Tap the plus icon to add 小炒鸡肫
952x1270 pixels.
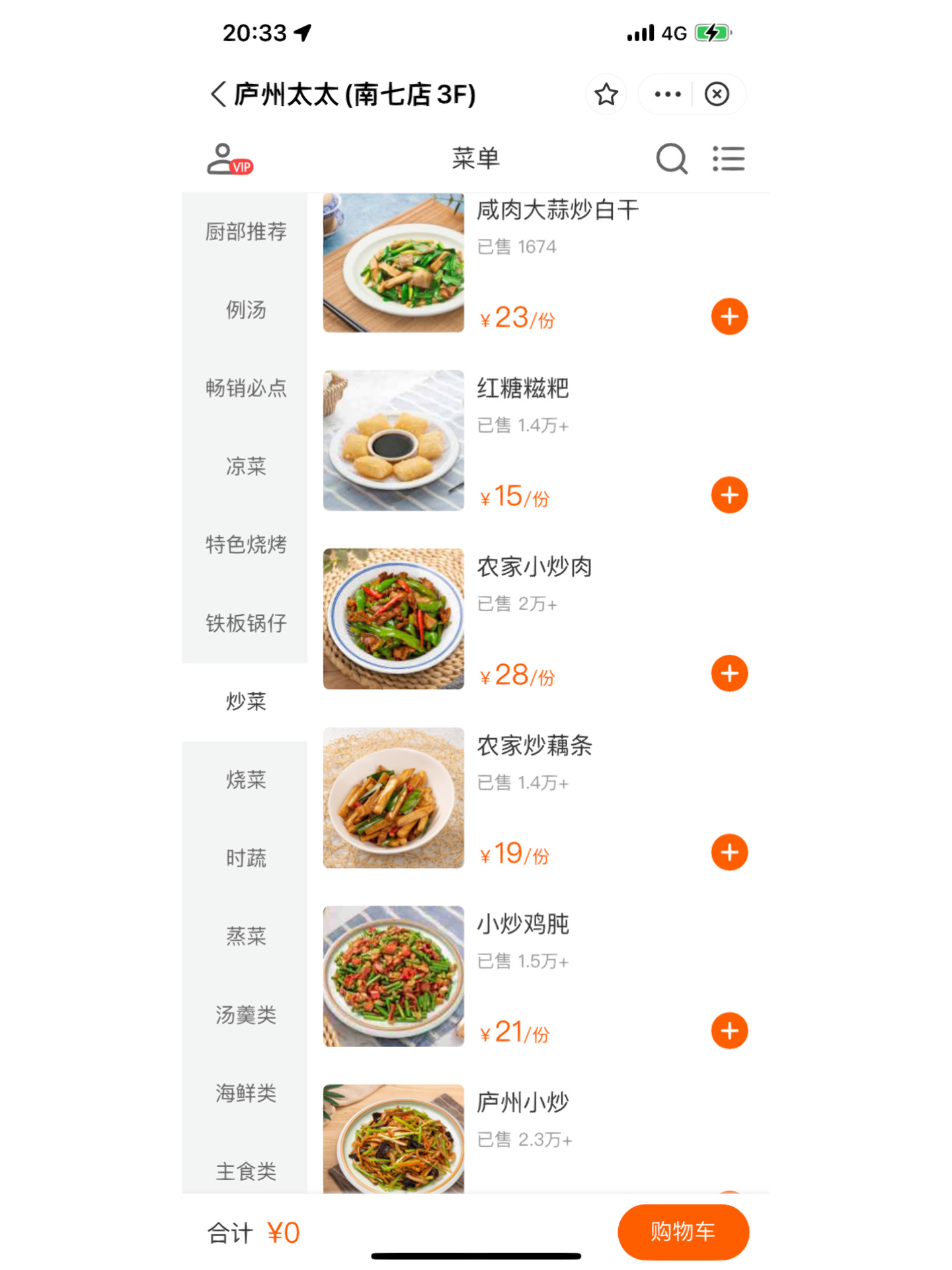click(729, 1030)
